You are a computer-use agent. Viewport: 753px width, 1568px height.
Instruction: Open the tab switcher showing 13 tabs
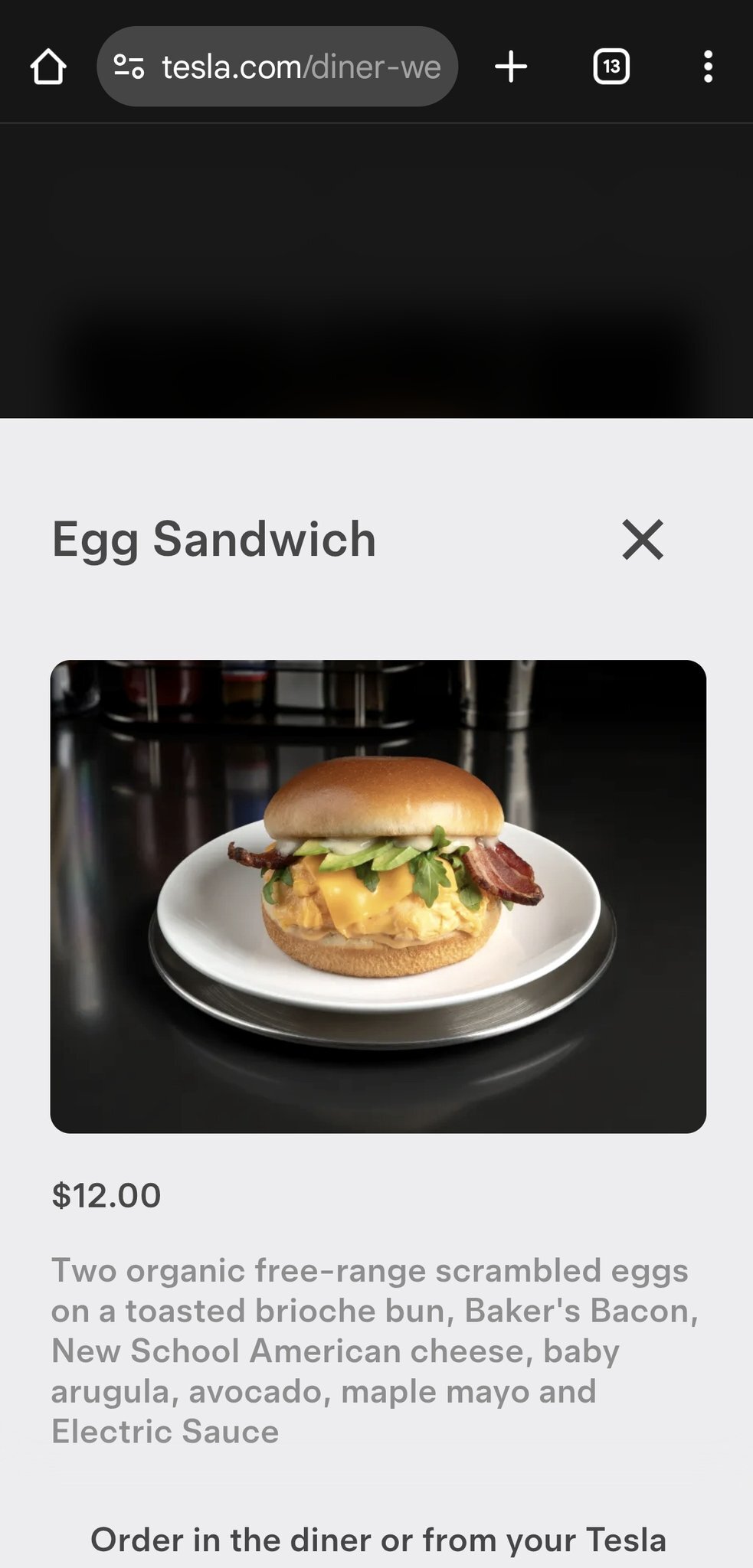pos(611,67)
